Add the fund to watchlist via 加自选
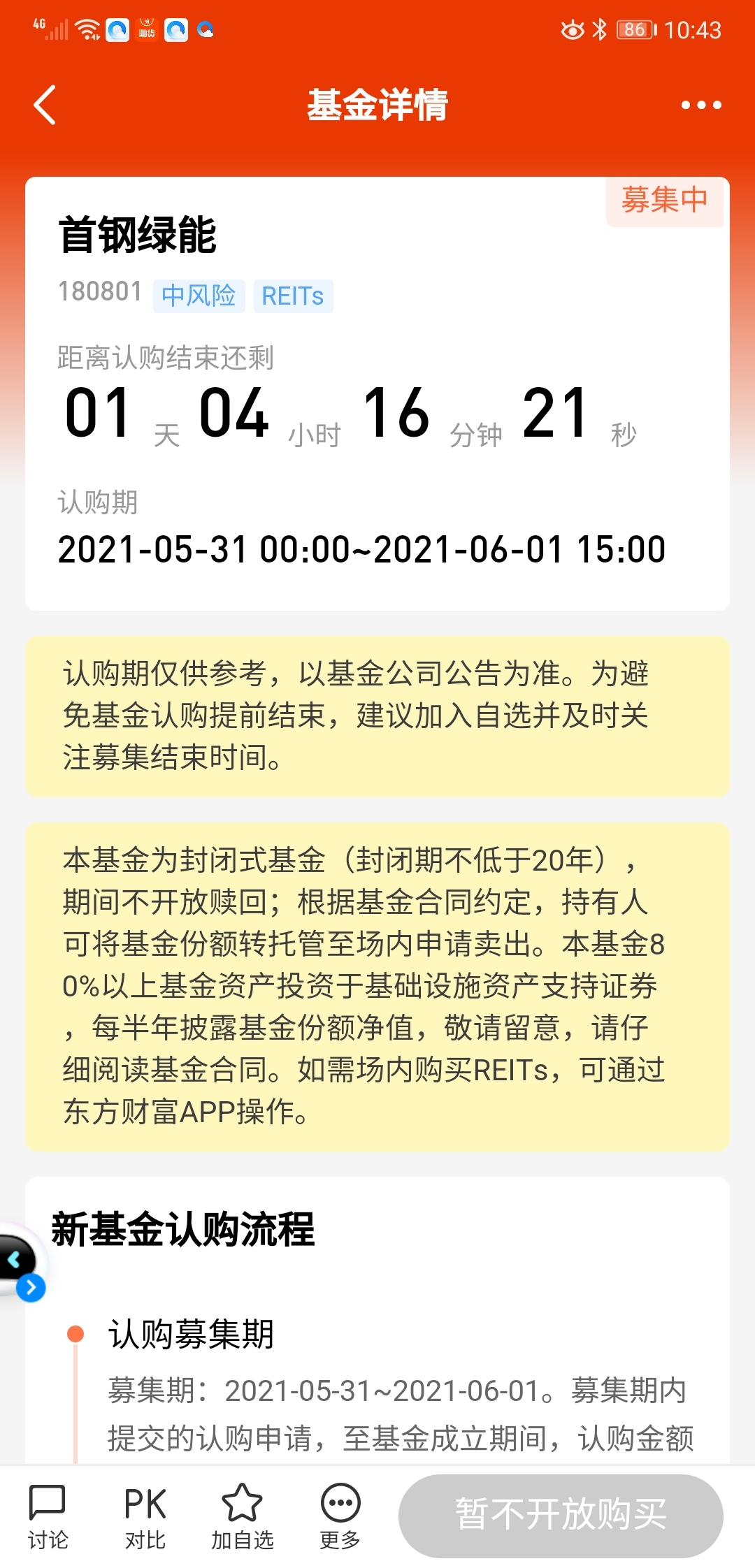The image size is (755, 1568). pyautogui.click(x=242, y=1516)
